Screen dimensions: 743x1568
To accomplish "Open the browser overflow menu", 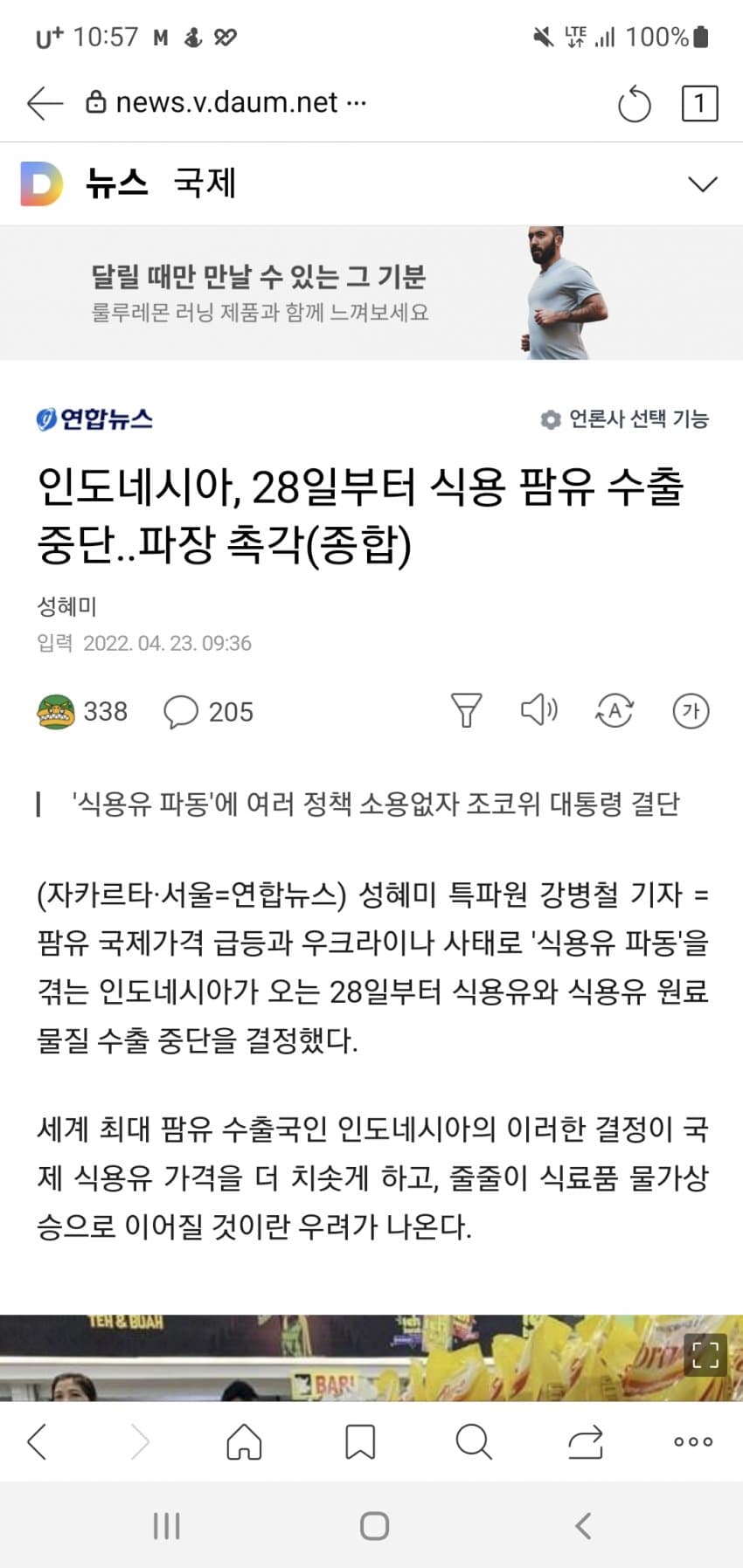I will (x=693, y=1441).
